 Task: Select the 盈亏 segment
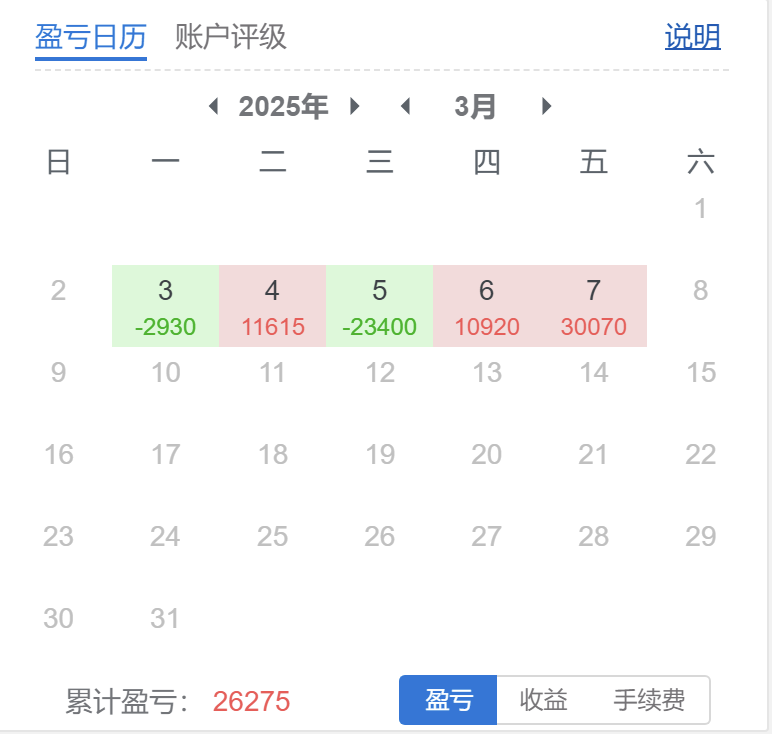(x=448, y=700)
